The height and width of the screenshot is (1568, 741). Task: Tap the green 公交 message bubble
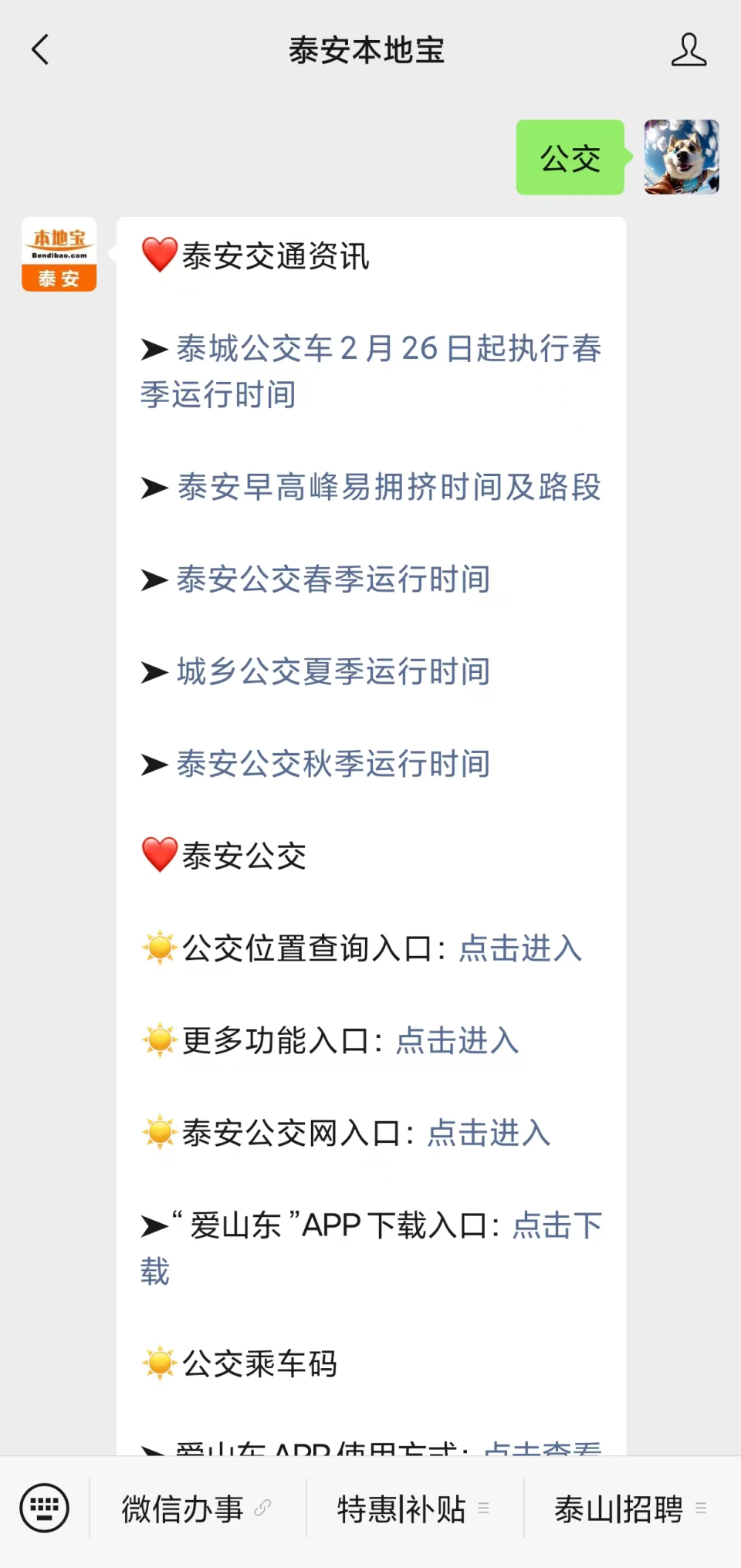[x=570, y=158]
